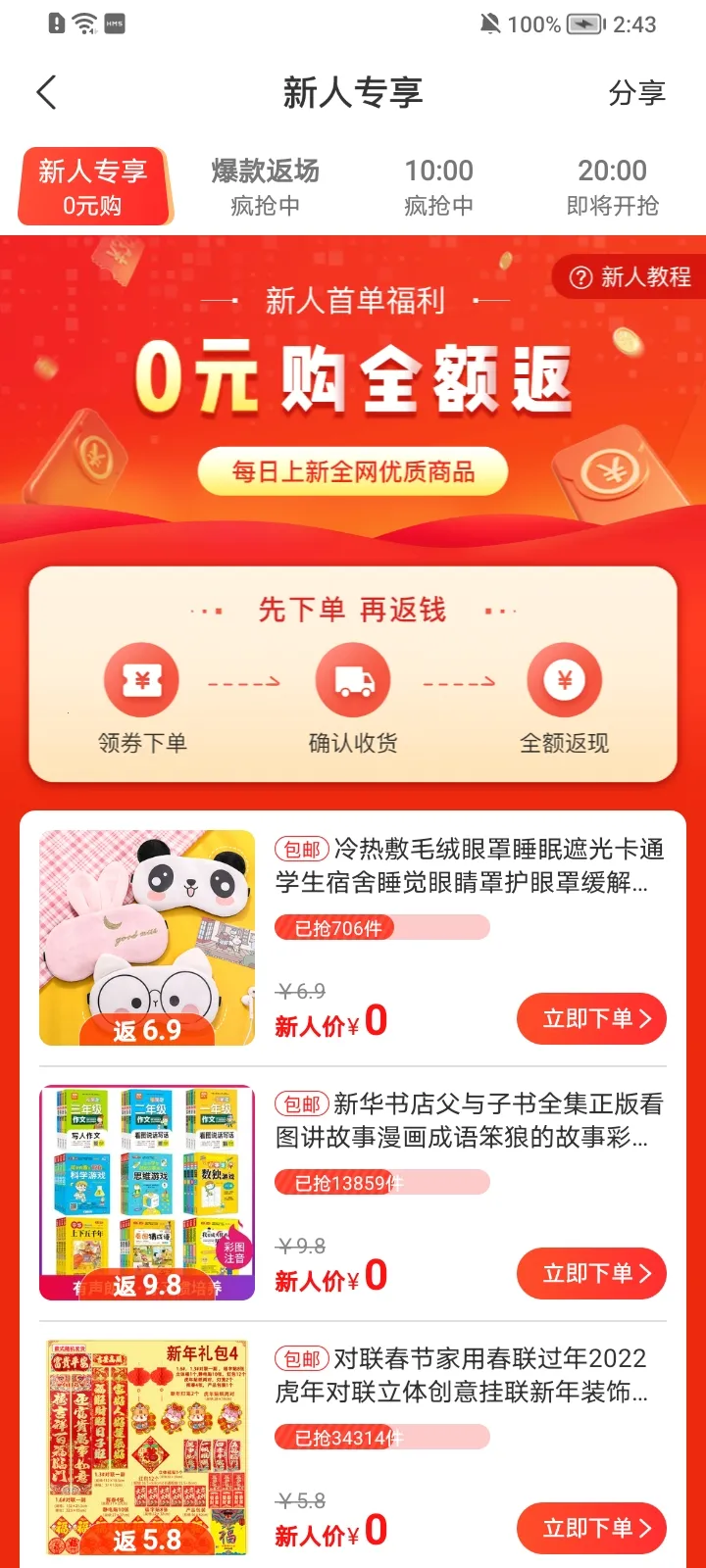Tap the 每日上新全网优质商品 banner button
This screenshot has width=706, height=1568.
[x=352, y=470]
